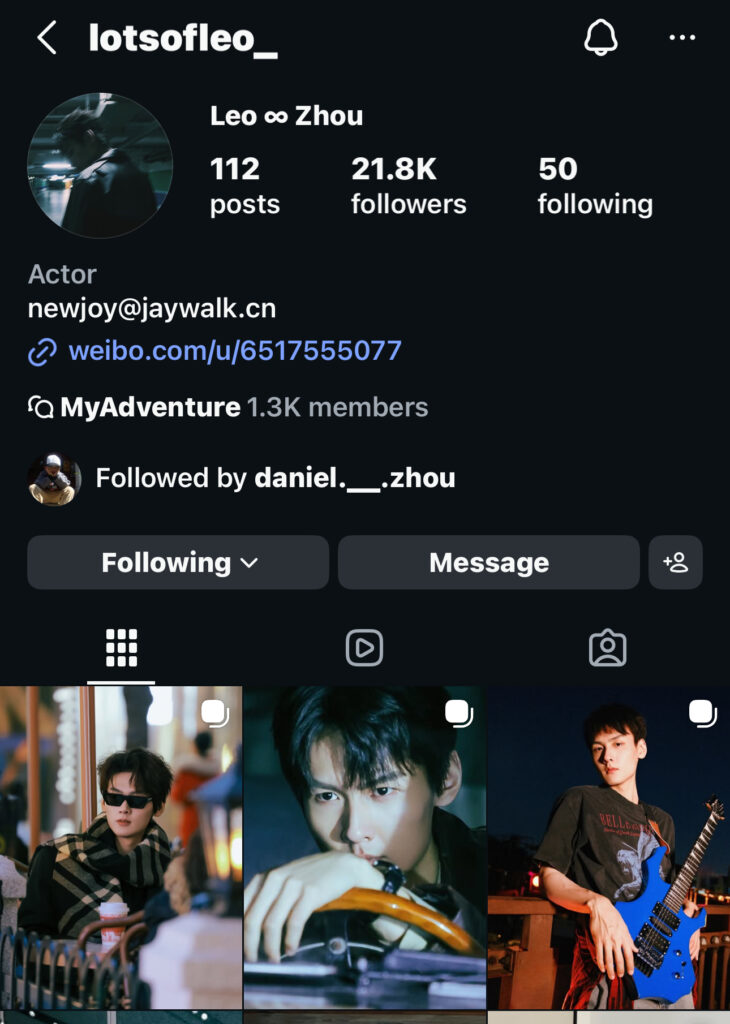This screenshot has width=730, height=1024.
Task: Open the three-dot overflow menu
Action: click(682, 39)
